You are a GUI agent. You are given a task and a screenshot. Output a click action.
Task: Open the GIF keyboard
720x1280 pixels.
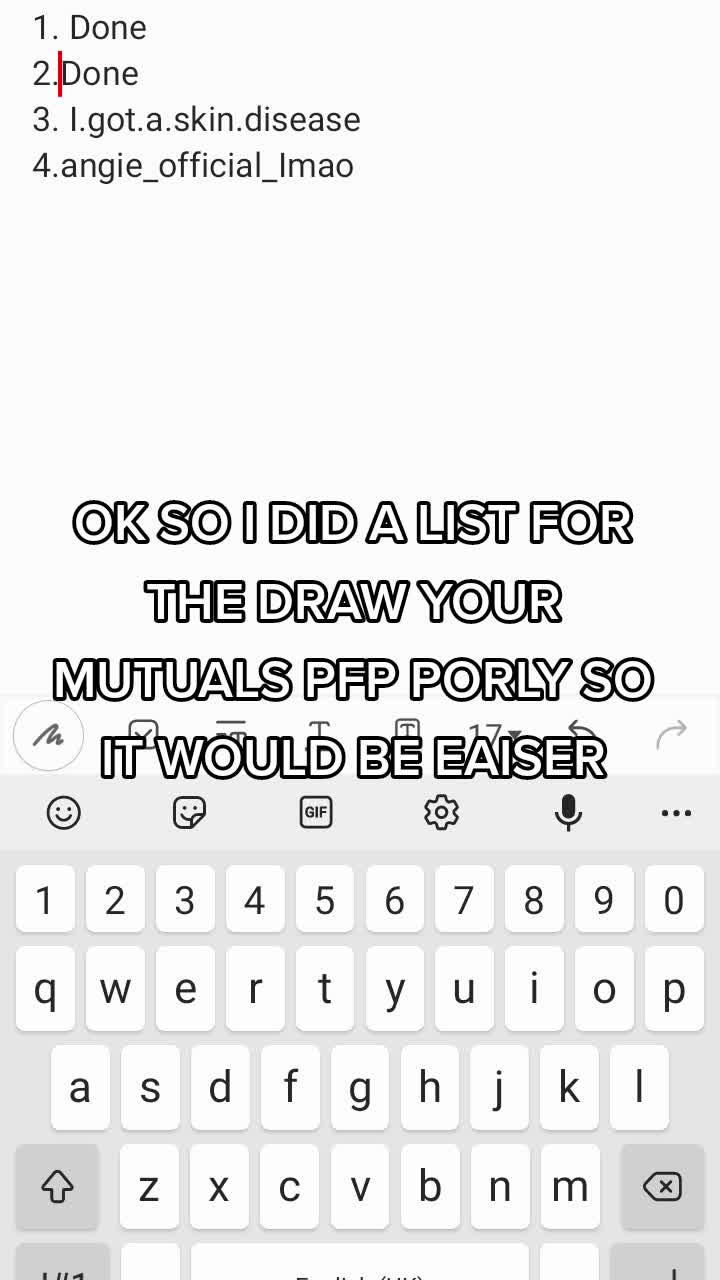[x=316, y=813]
